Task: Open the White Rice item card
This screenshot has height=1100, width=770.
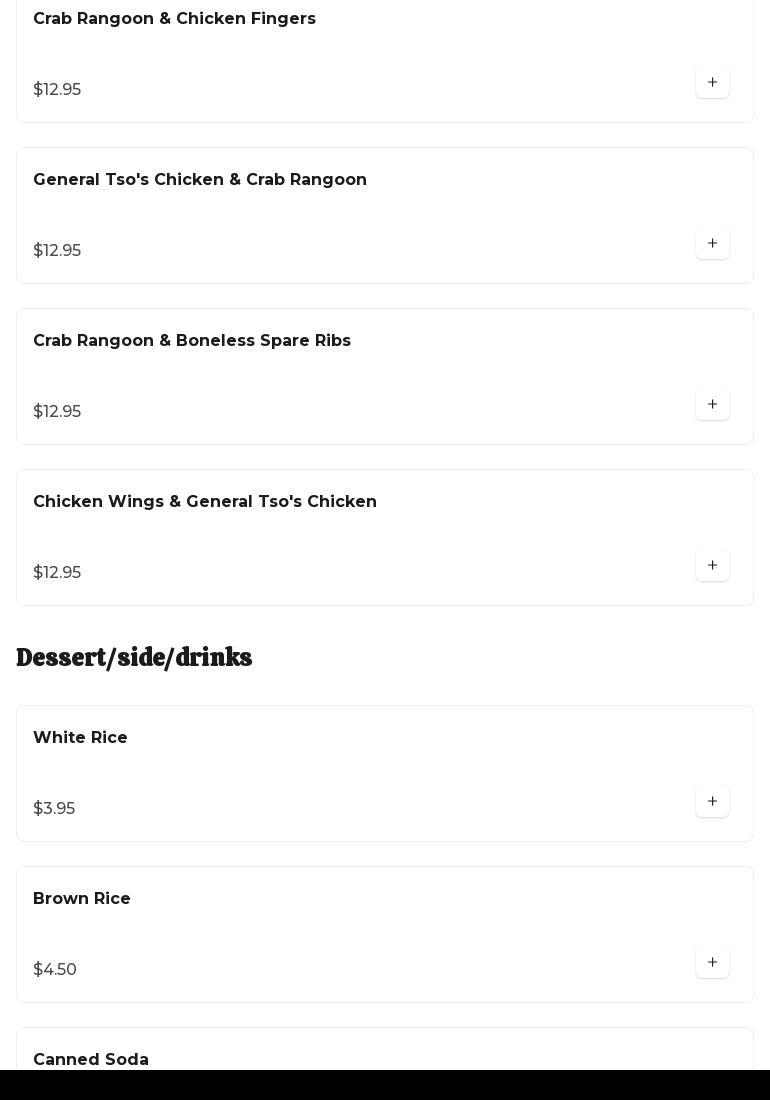Action: click(x=80, y=738)
